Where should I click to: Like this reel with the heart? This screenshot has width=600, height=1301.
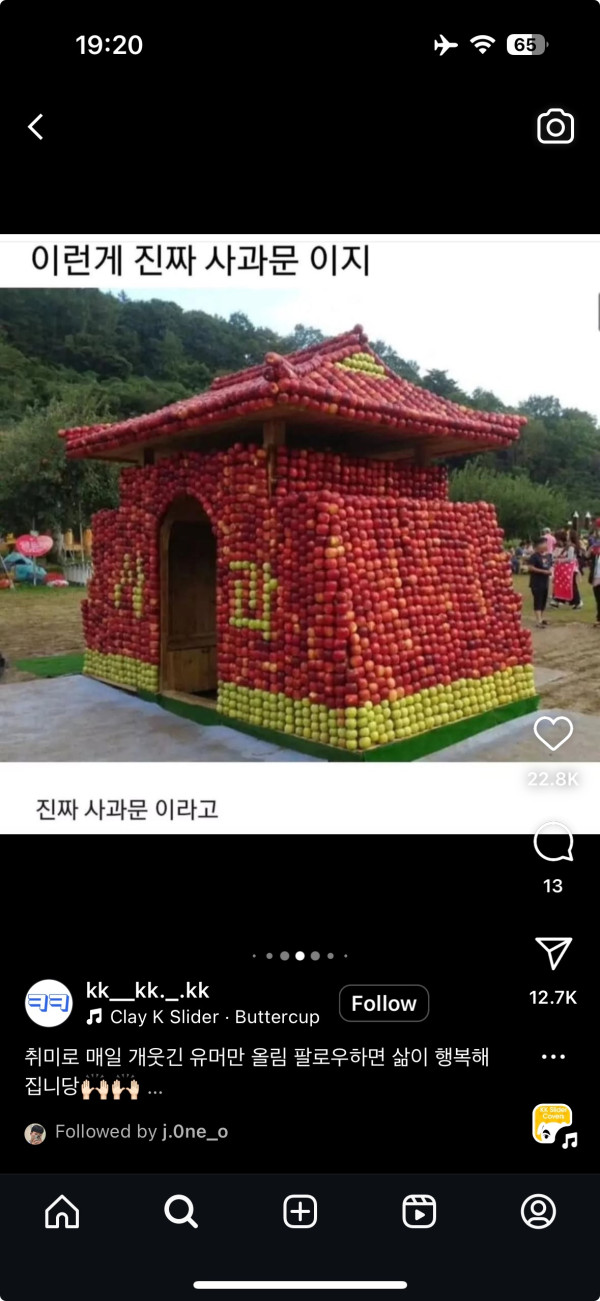(x=553, y=734)
